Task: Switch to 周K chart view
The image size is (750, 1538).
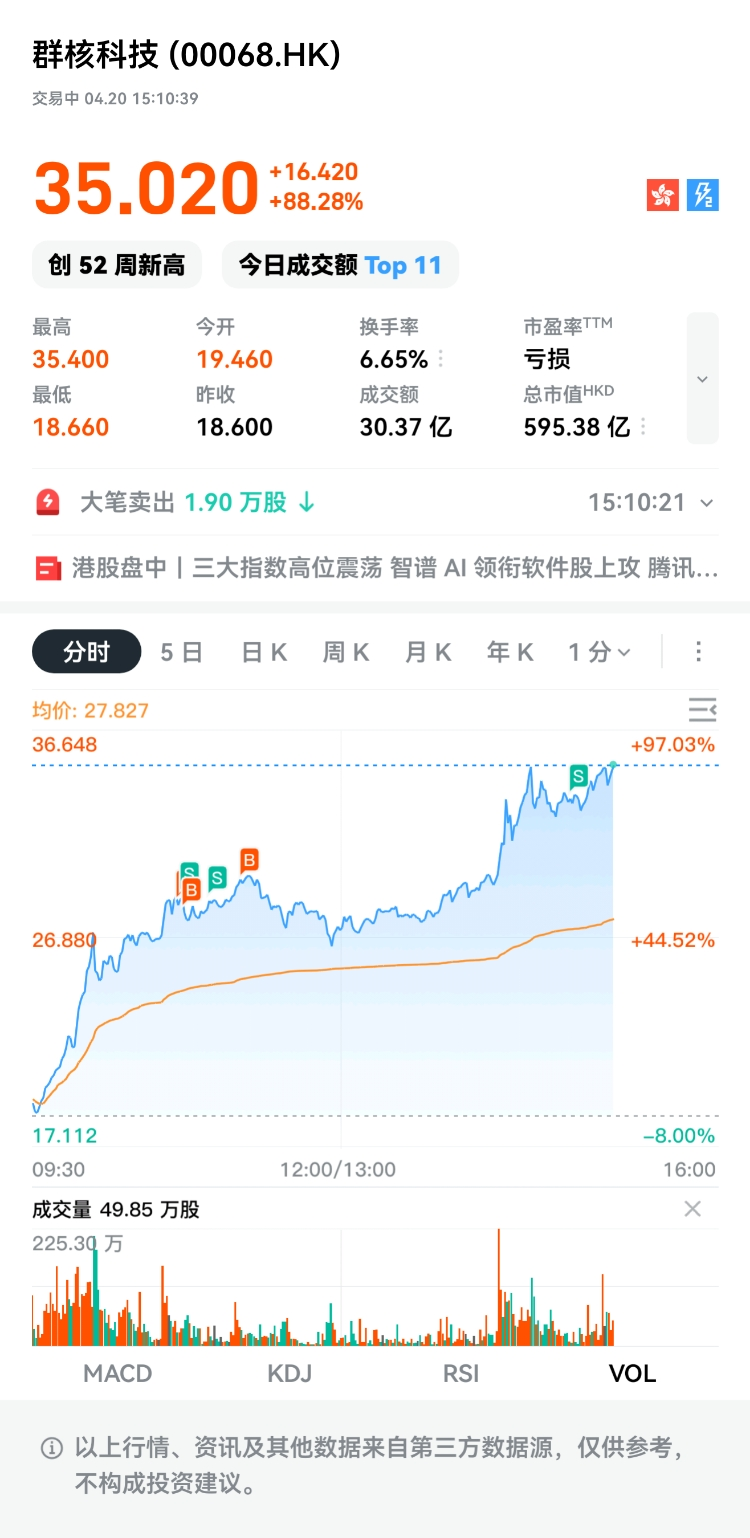Action: (346, 653)
